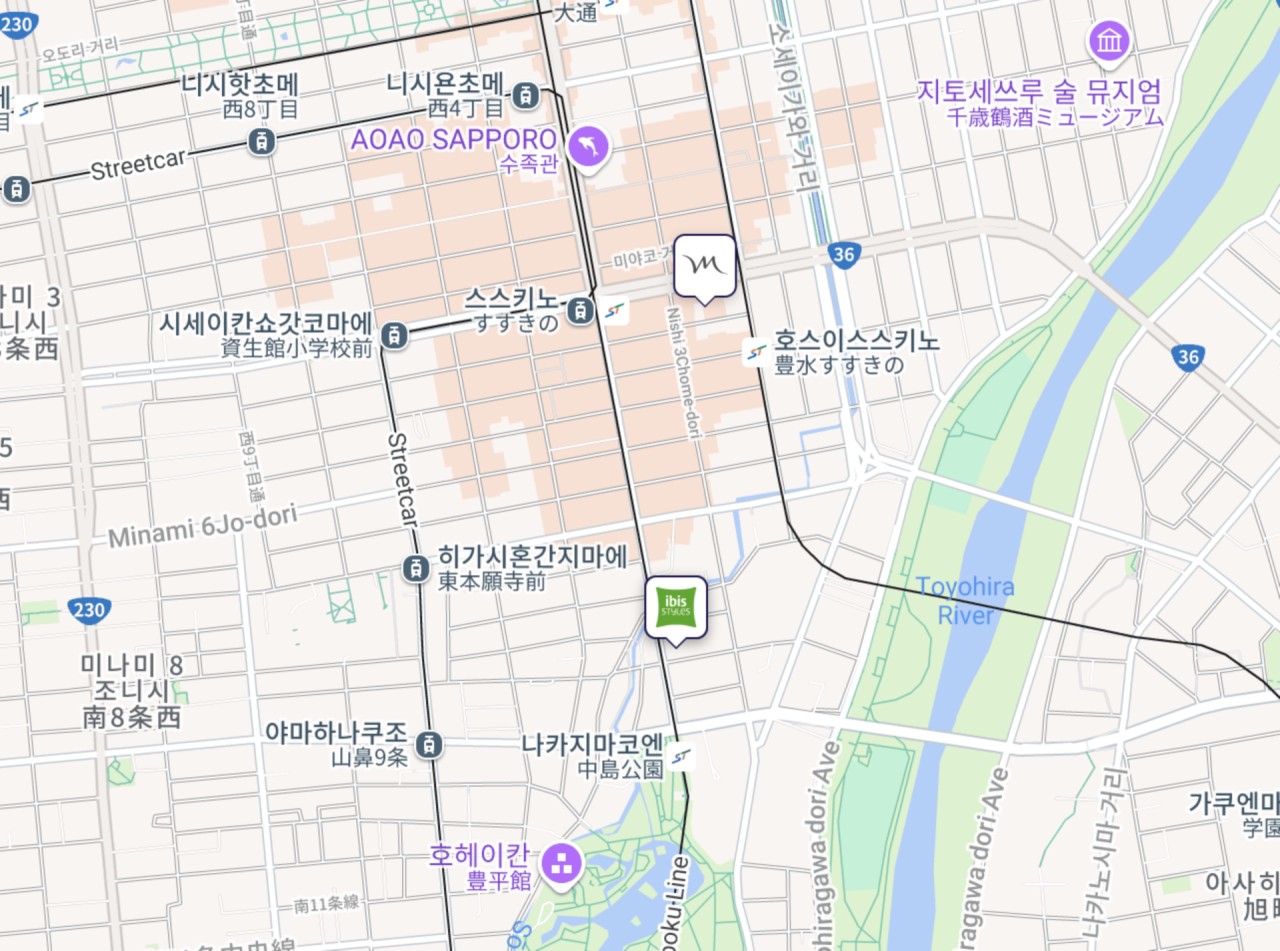This screenshot has width=1280, height=951.
Task: Open the Mercure hotel pin near Susukino
Action: [704, 267]
